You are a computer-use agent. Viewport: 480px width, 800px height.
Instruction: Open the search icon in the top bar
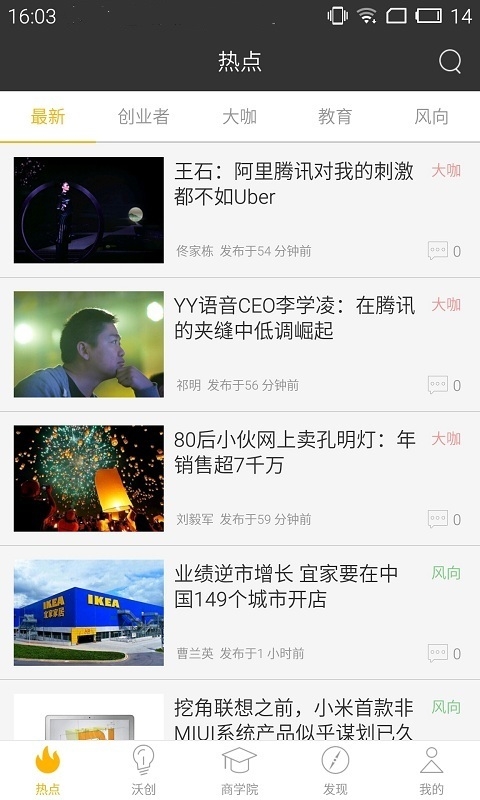tap(449, 61)
